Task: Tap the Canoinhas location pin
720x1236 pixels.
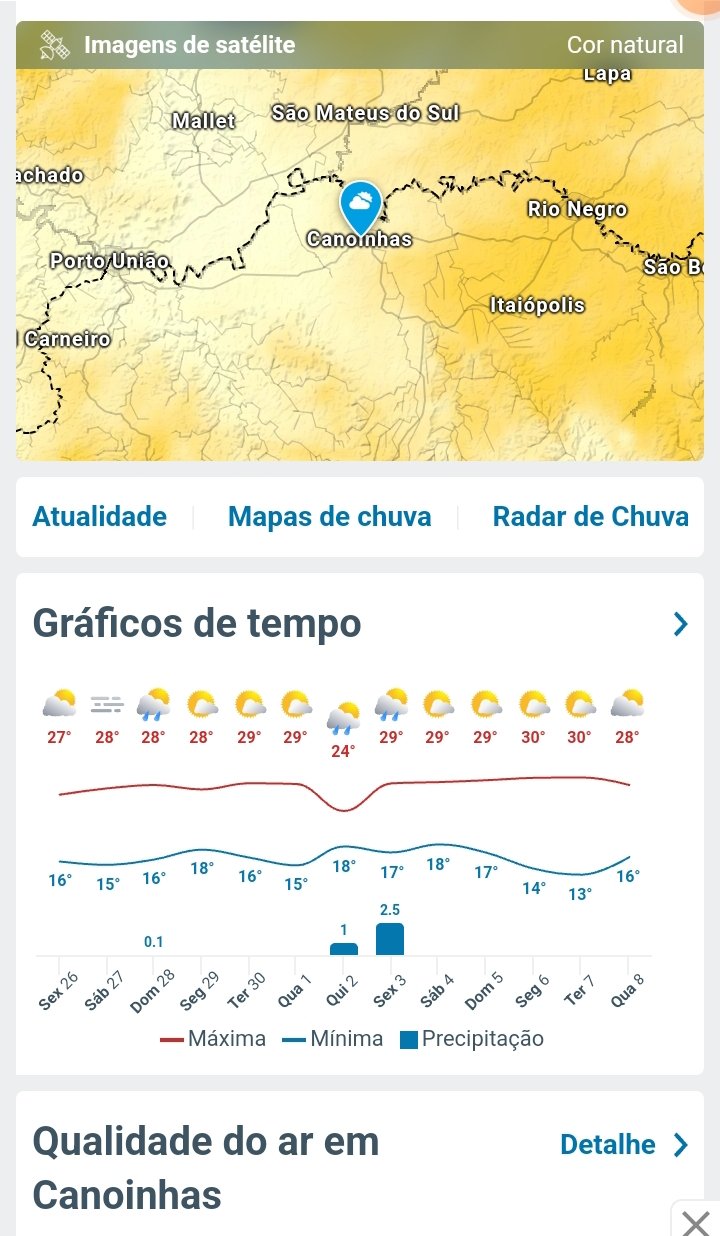Action: click(x=360, y=209)
